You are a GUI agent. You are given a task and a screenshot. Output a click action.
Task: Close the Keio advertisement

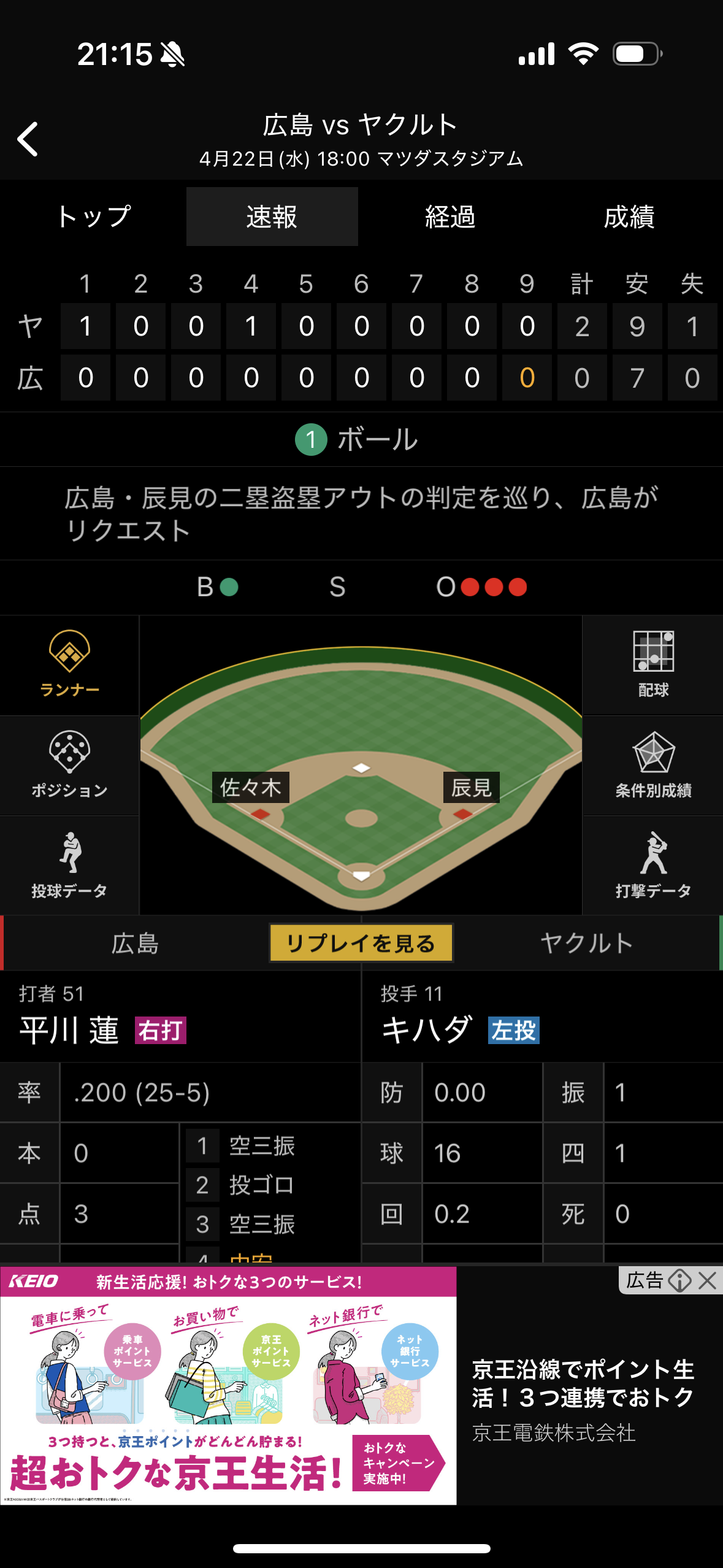[x=708, y=1280]
